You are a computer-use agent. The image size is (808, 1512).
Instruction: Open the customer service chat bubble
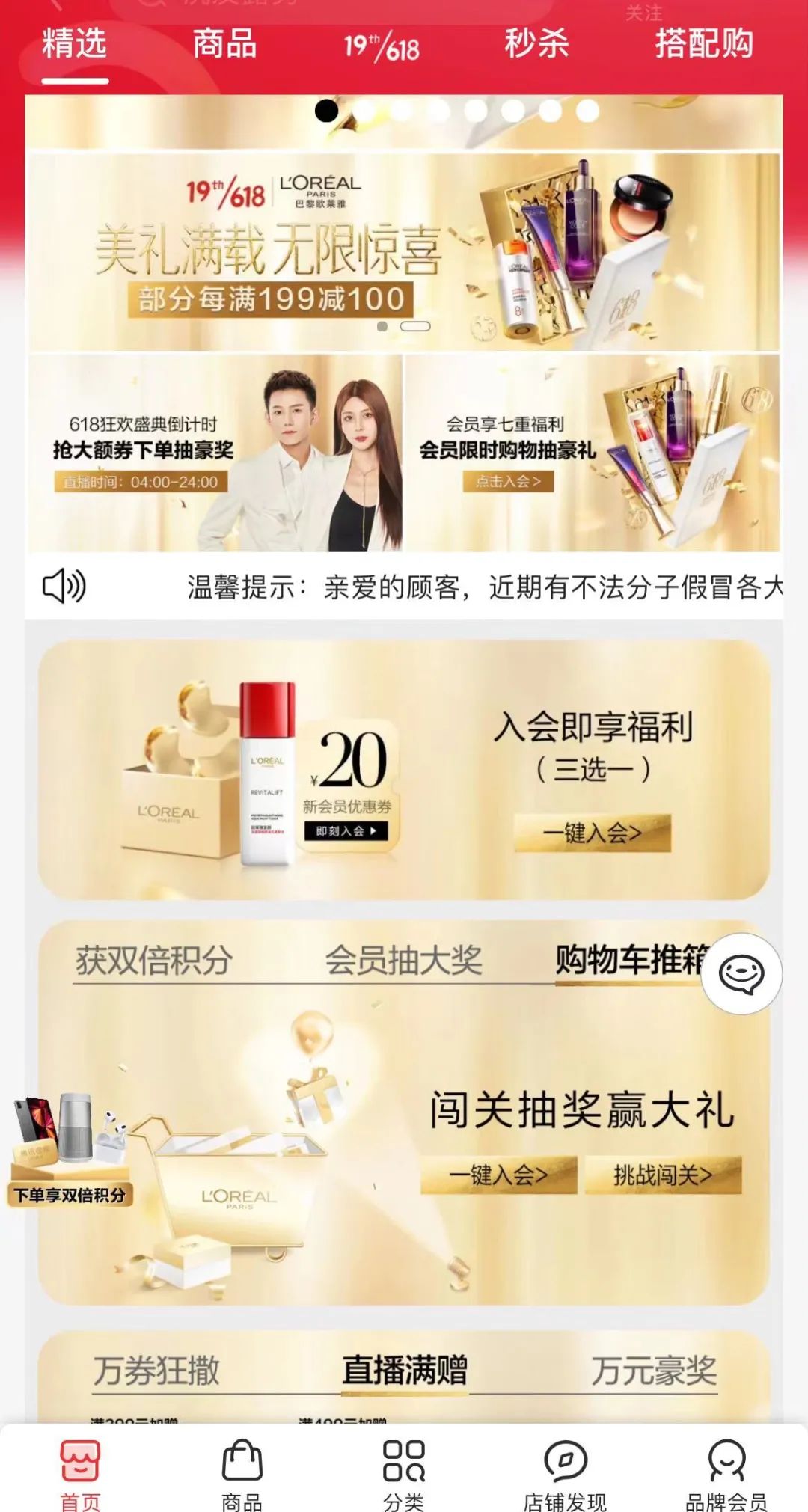[741, 973]
